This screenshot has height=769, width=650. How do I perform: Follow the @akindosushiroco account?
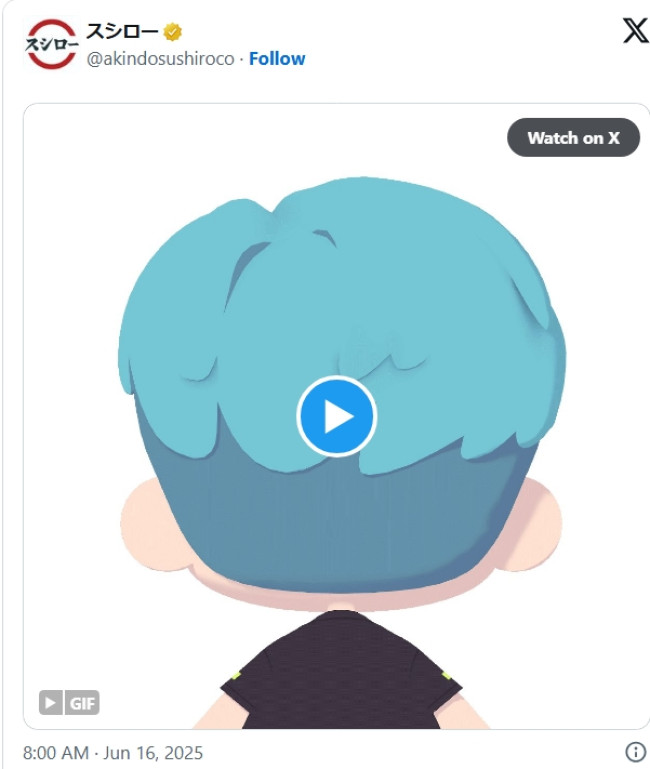[277, 59]
